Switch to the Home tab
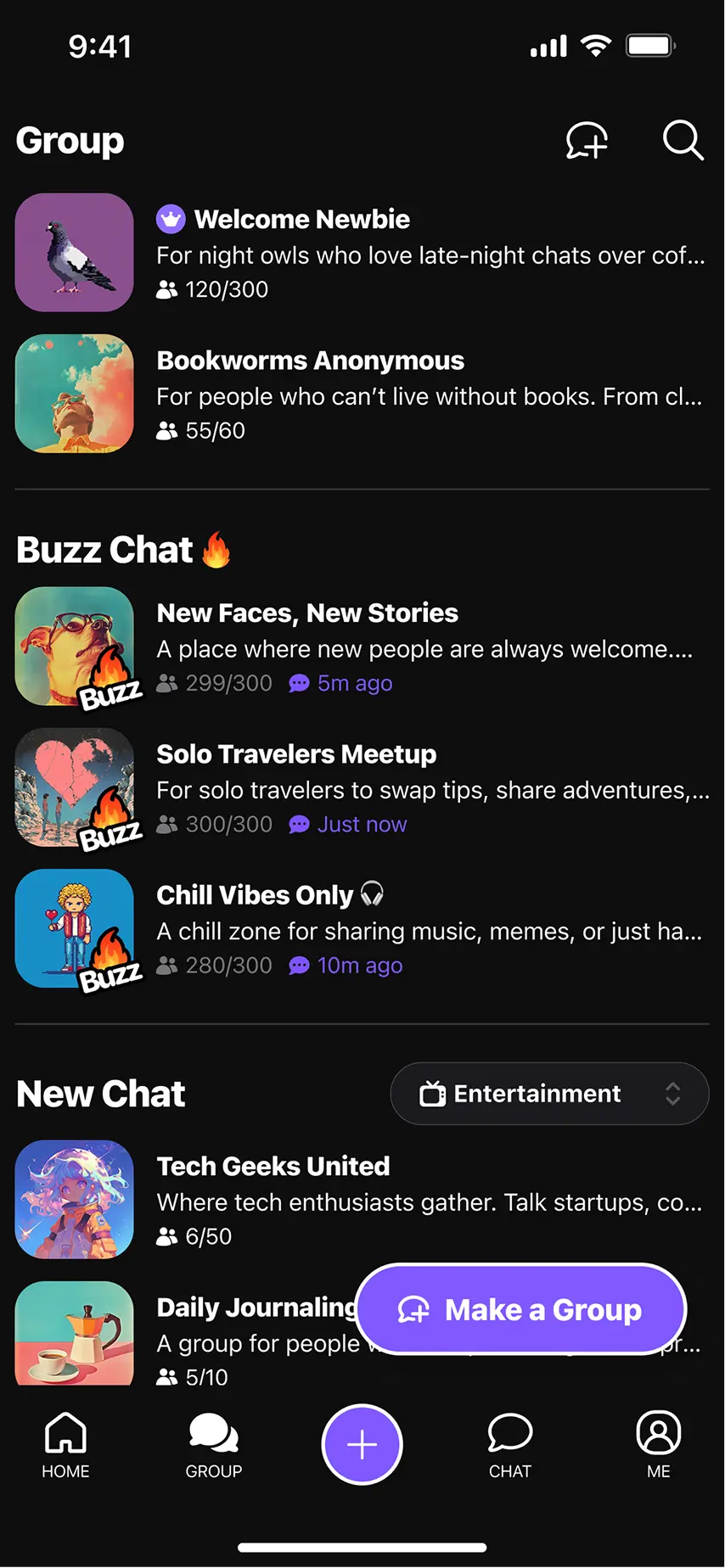This screenshot has height=1568, width=725. [65, 1445]
